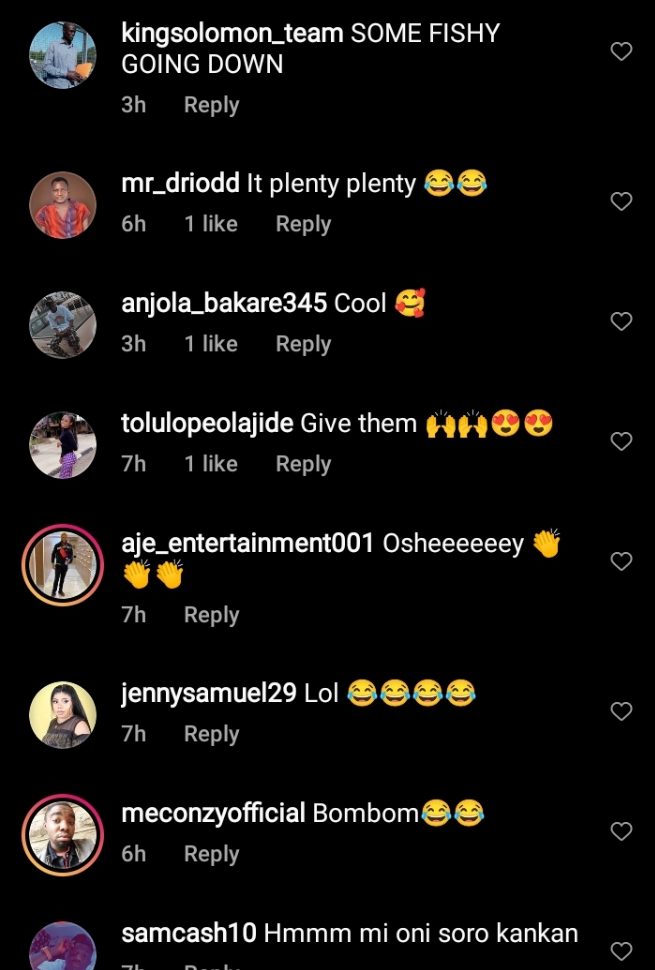655x970 pixels.
Task: Open tolulopeolajide's profile via username
Action: click(x=207, y=424)
